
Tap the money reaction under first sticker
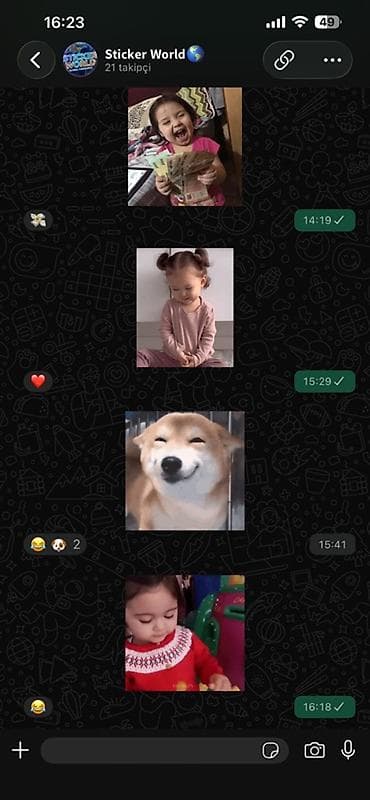[38, 220]
